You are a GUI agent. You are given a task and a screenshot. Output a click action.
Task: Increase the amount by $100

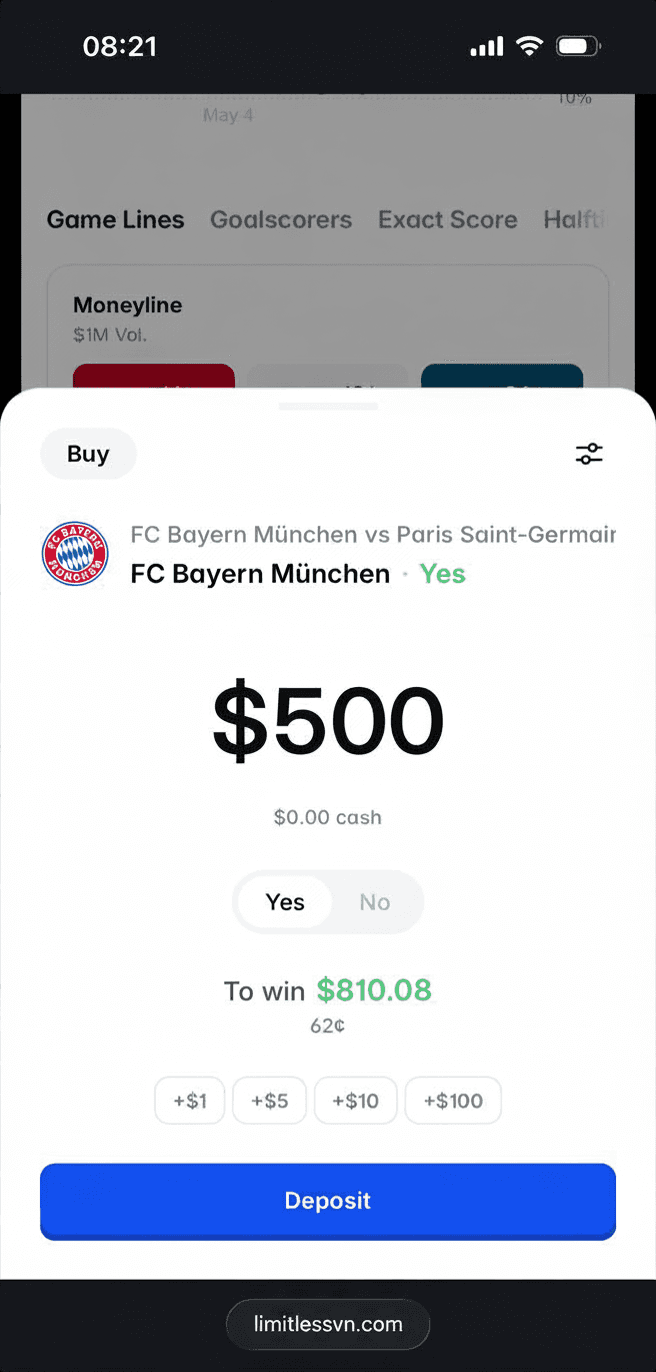click(453, 1101)
